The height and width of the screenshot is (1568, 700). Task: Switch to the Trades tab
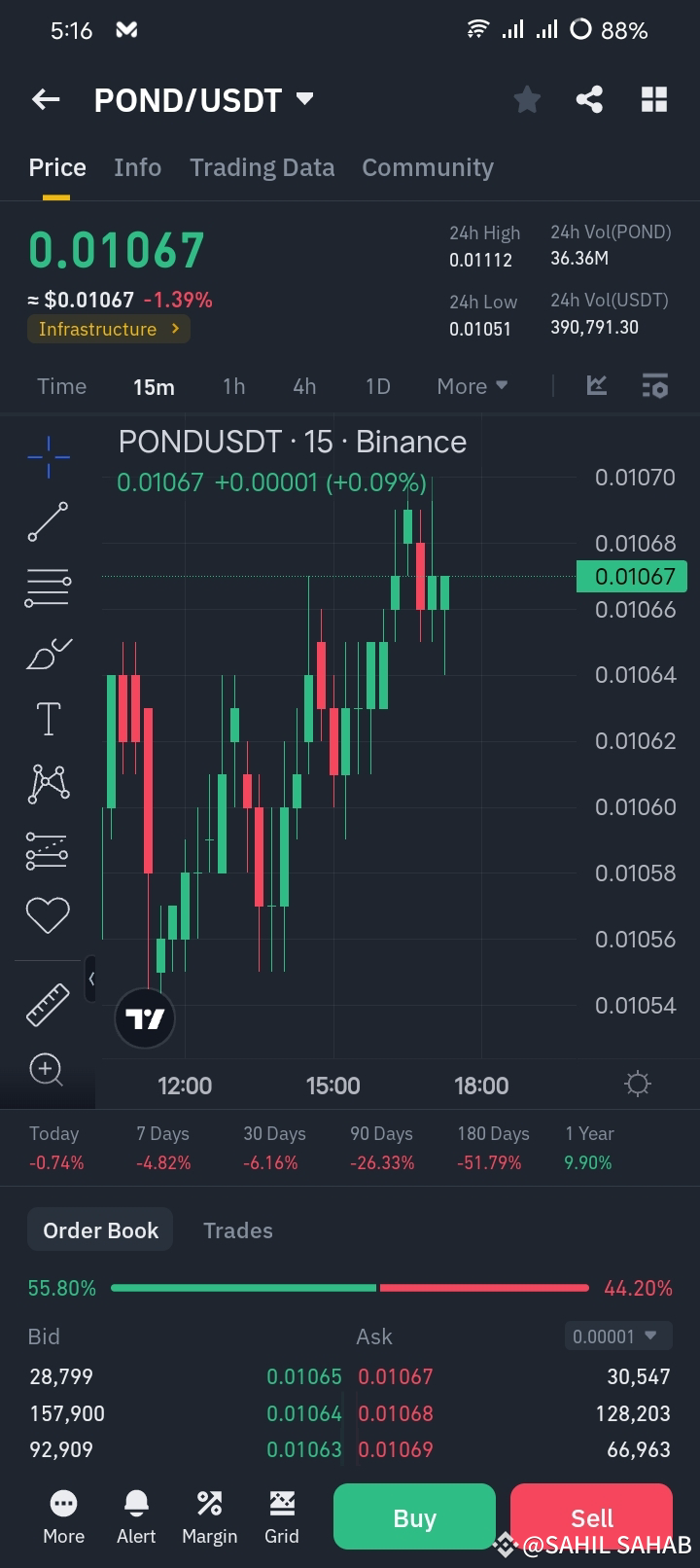(237, 1229)
